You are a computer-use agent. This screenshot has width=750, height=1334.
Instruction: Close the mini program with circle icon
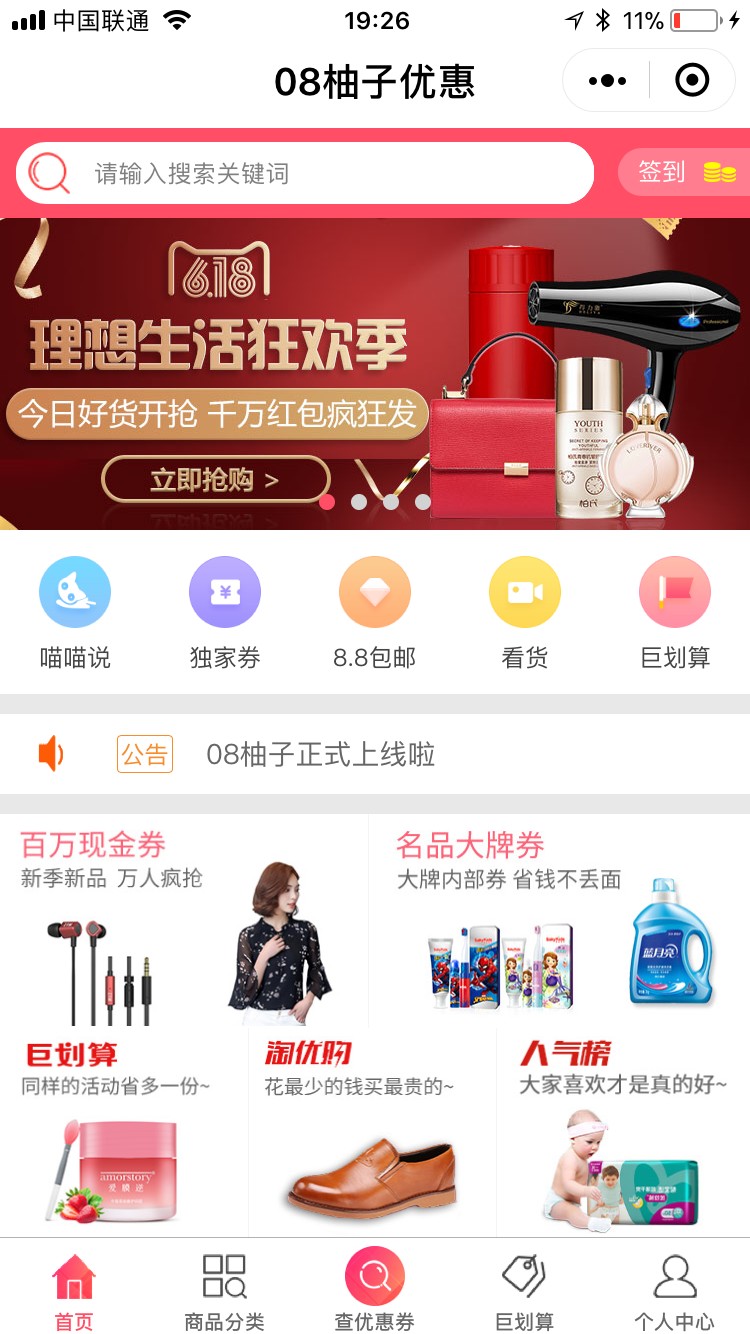(692, 80)
